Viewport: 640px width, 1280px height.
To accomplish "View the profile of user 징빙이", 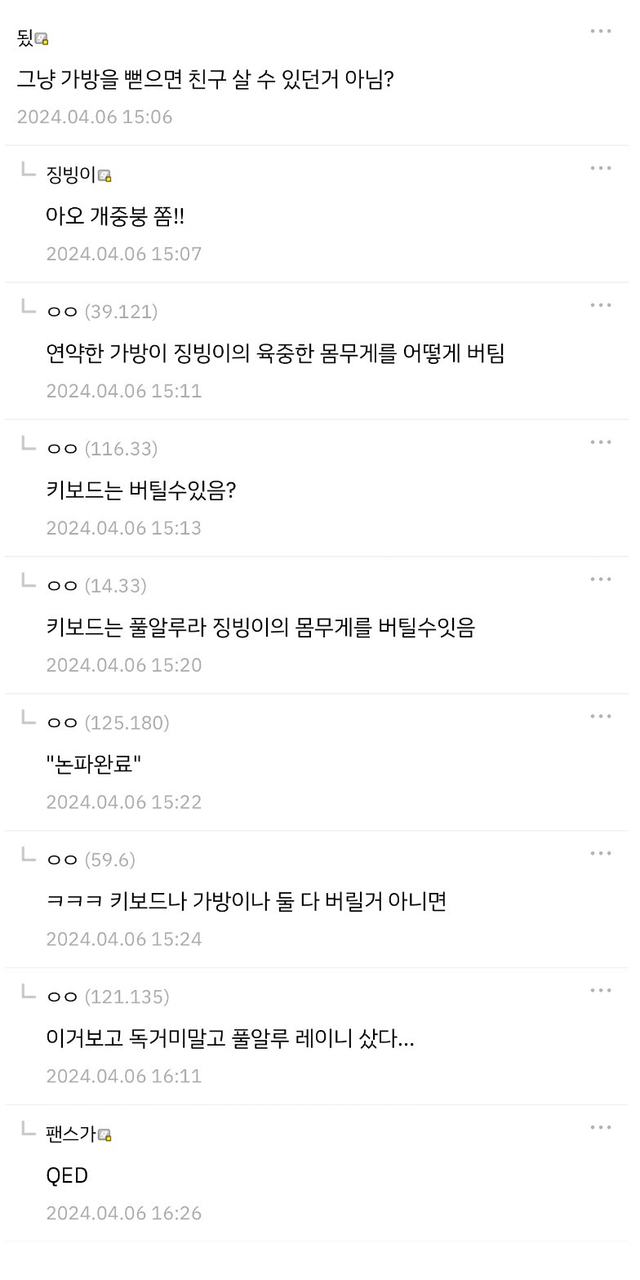I will click(x=72, y=175).
